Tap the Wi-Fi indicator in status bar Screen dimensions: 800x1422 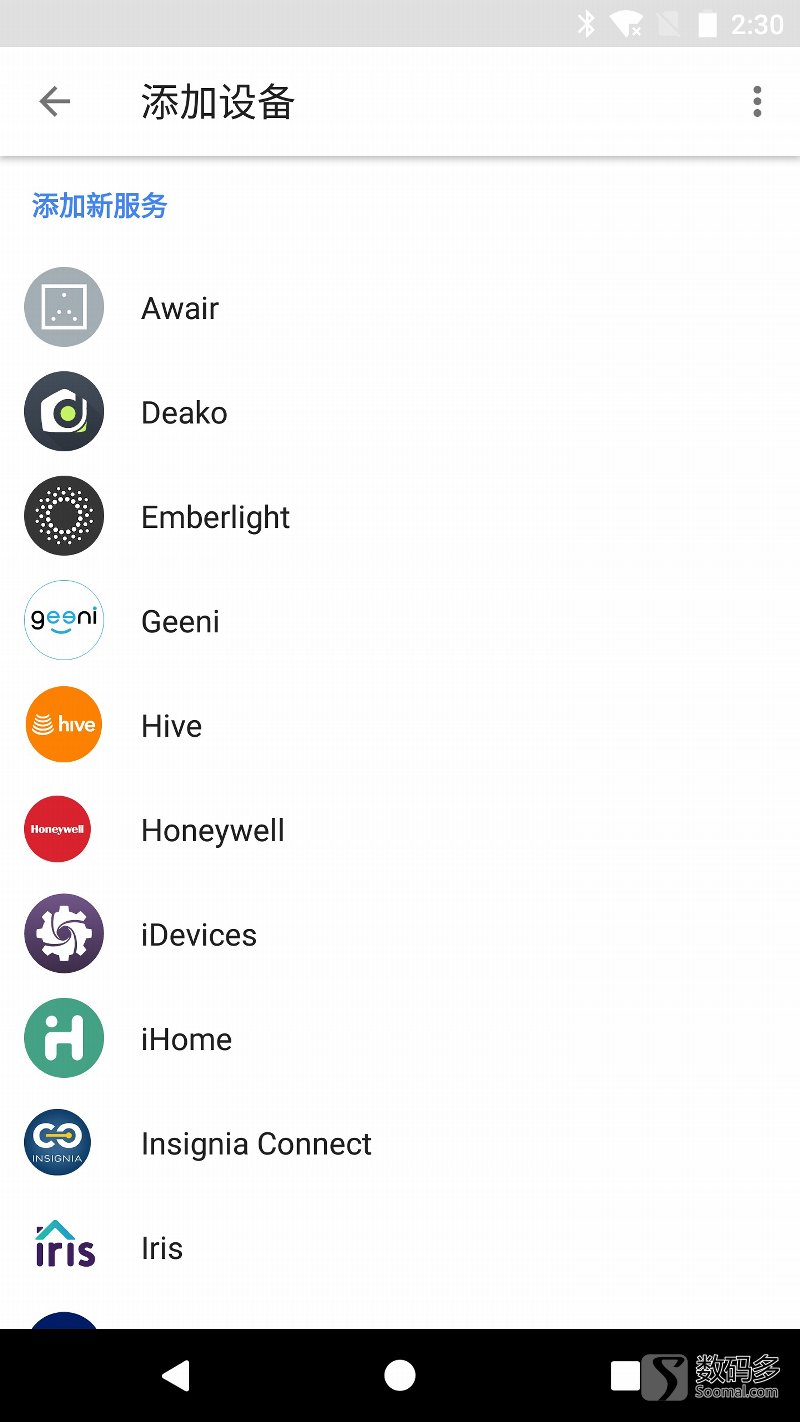point(626,25)
